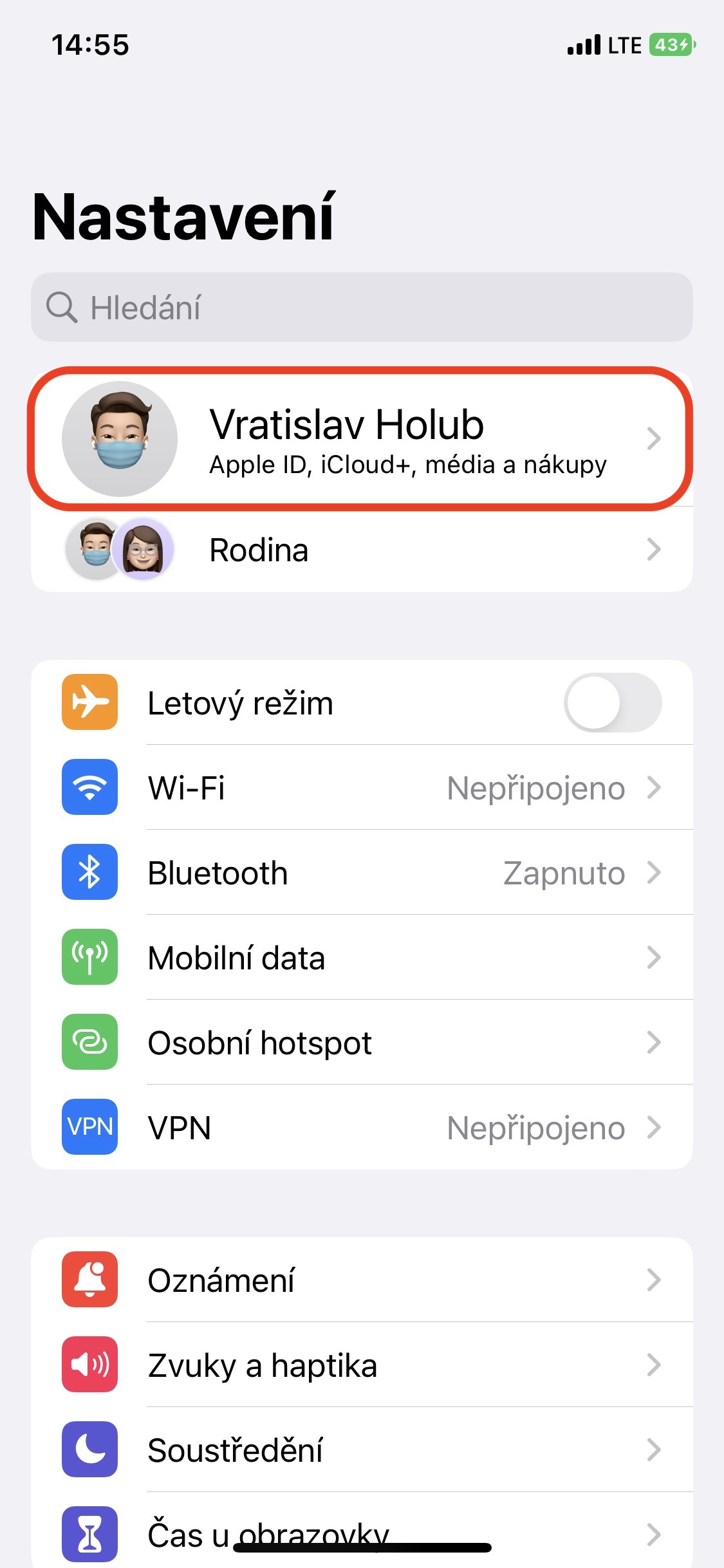
Task: Open Bluetooth settings
Action: click(362, 873)
